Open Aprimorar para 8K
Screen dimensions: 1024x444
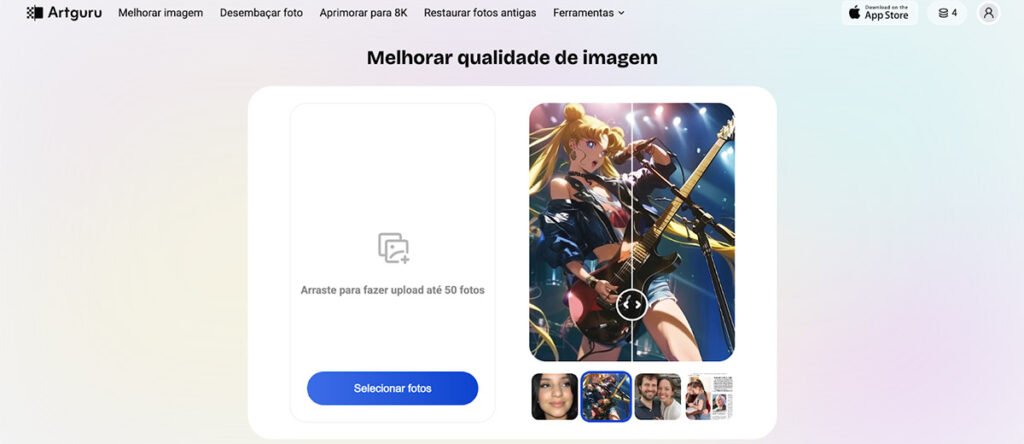pyautogui.click(x=363, y=13)
